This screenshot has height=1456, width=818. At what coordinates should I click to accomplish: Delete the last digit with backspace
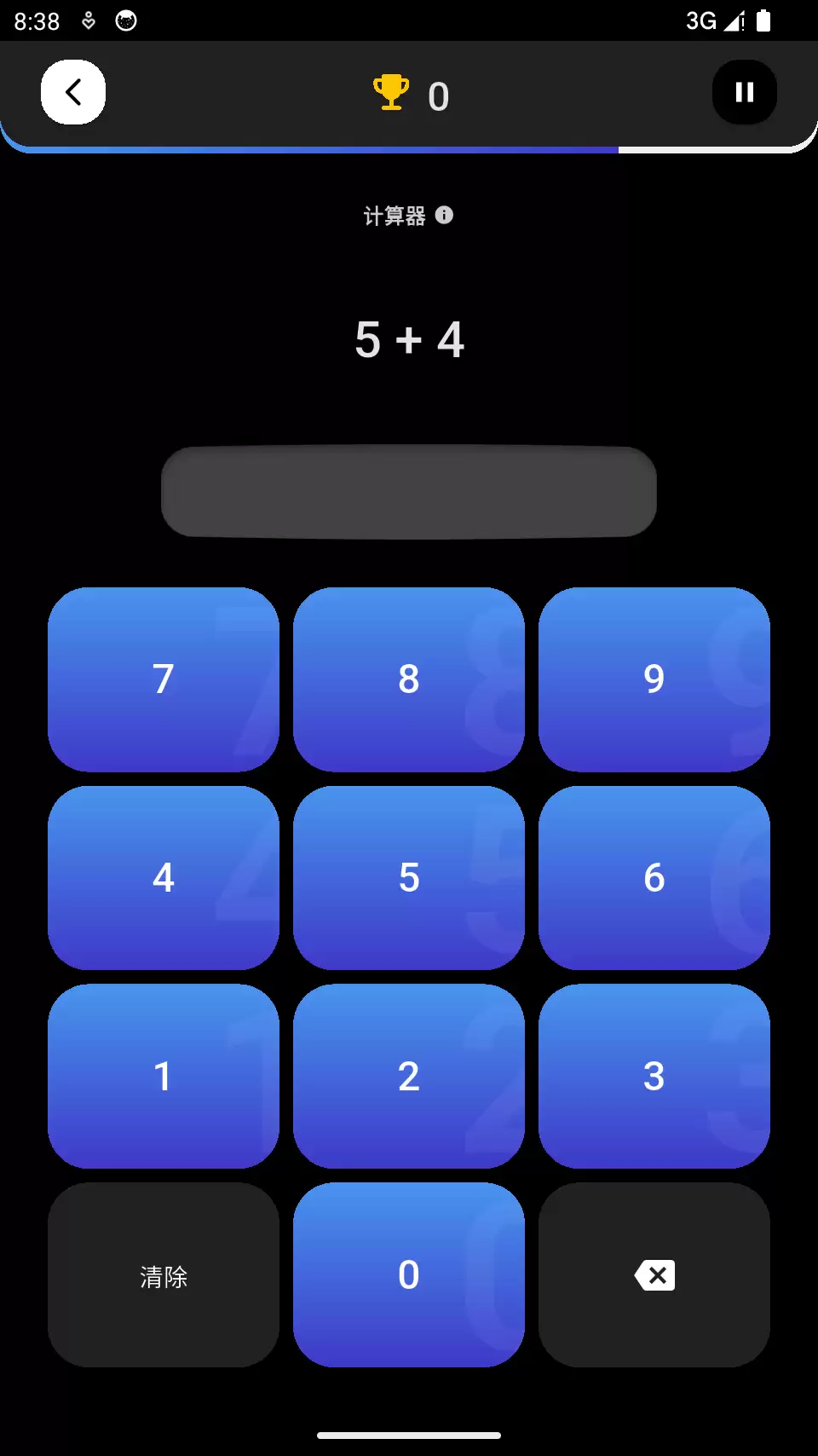click(x=654, y=1275)
